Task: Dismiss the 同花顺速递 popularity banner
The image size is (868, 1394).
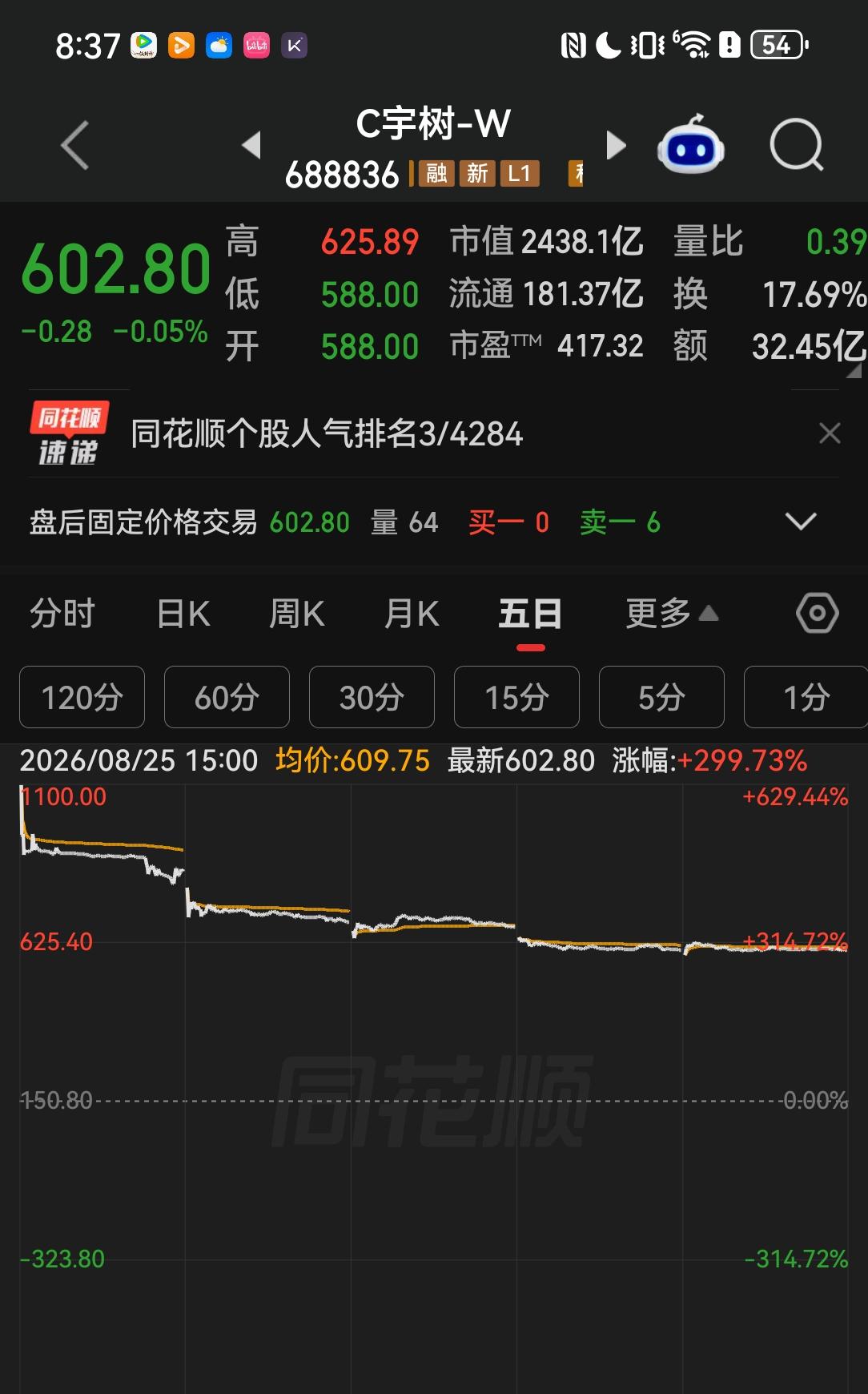Action: pyautogui.click(x=830, y=433)
